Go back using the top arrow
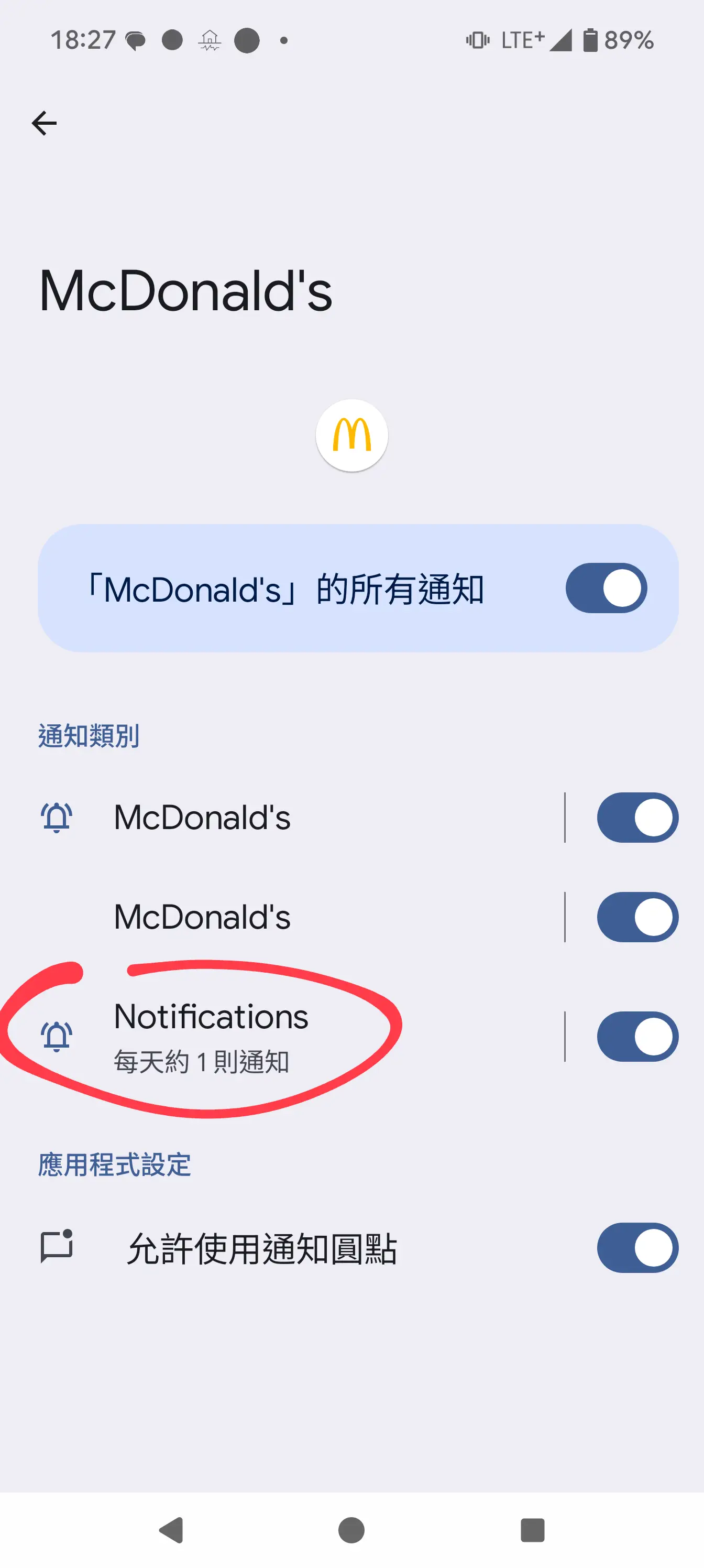The image size is (704, 1568). pos(45,124)
